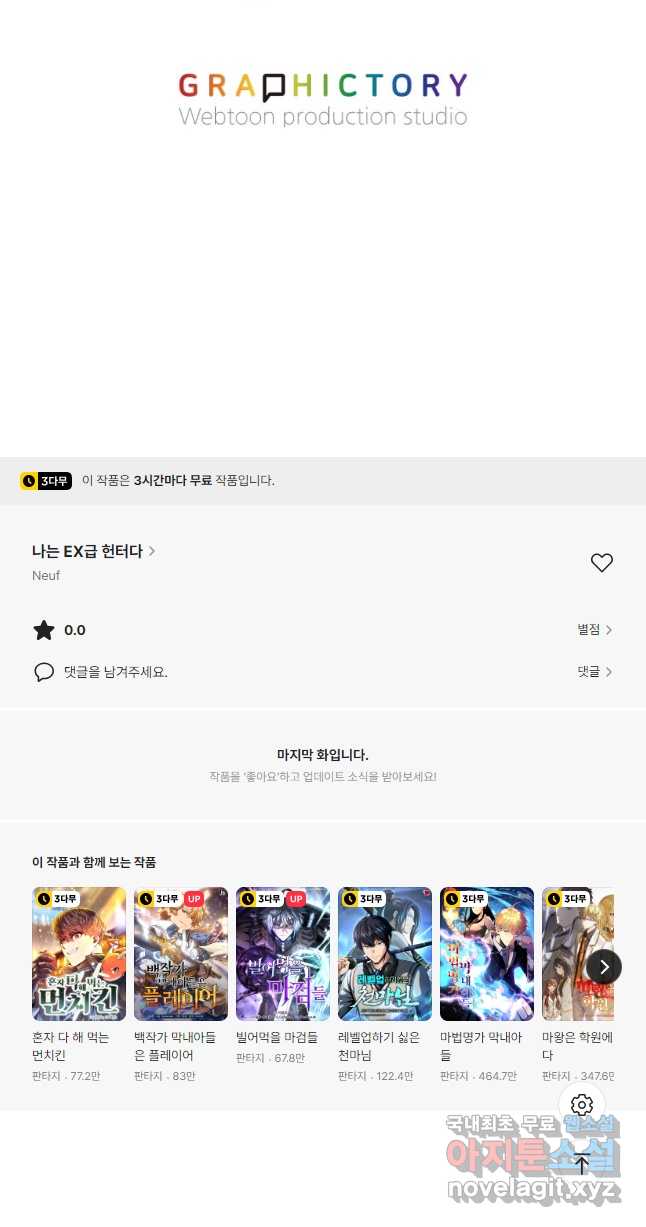The width and height of the screenshot is (646, 1227).
Task: Open 레벨업하기 싫은 천마님 webtoon
Action: (x=385, y=953)
